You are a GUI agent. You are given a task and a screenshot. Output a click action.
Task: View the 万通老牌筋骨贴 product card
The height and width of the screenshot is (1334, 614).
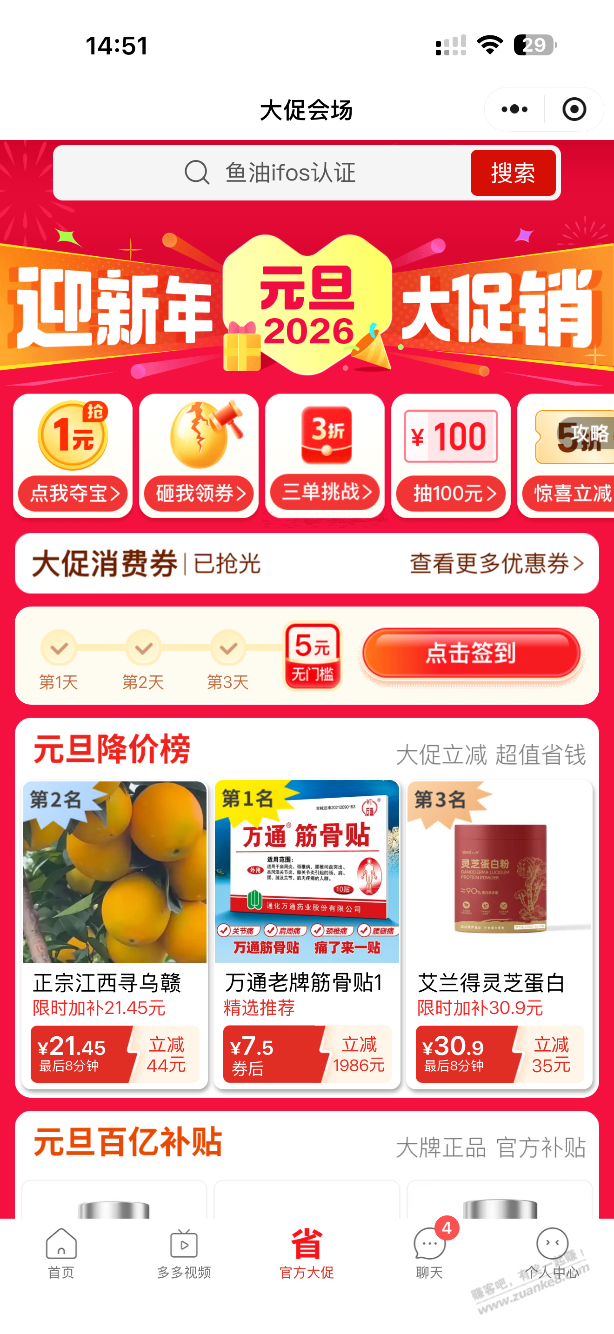[307, 935]
